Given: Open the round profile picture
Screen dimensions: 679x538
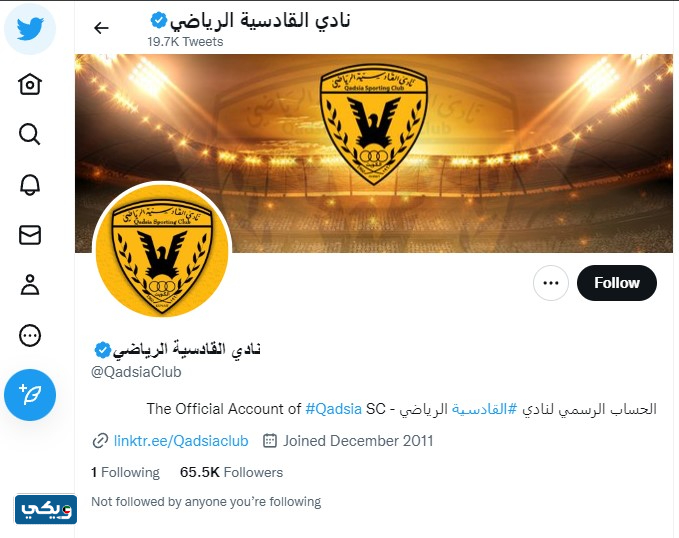Looking at the screenshot, I should [x=162, y=251].
